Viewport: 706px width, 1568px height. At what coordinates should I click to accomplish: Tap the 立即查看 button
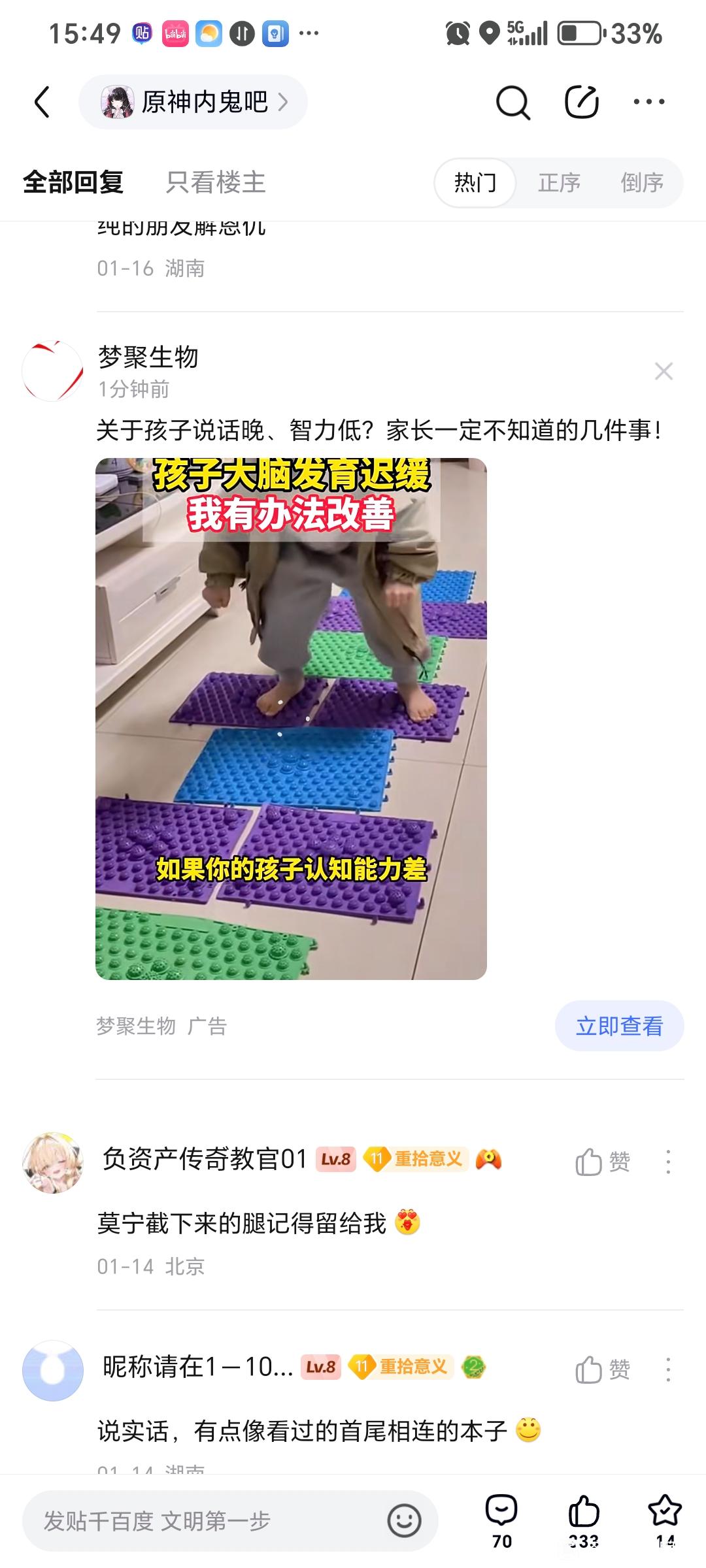pos(619,1026)
